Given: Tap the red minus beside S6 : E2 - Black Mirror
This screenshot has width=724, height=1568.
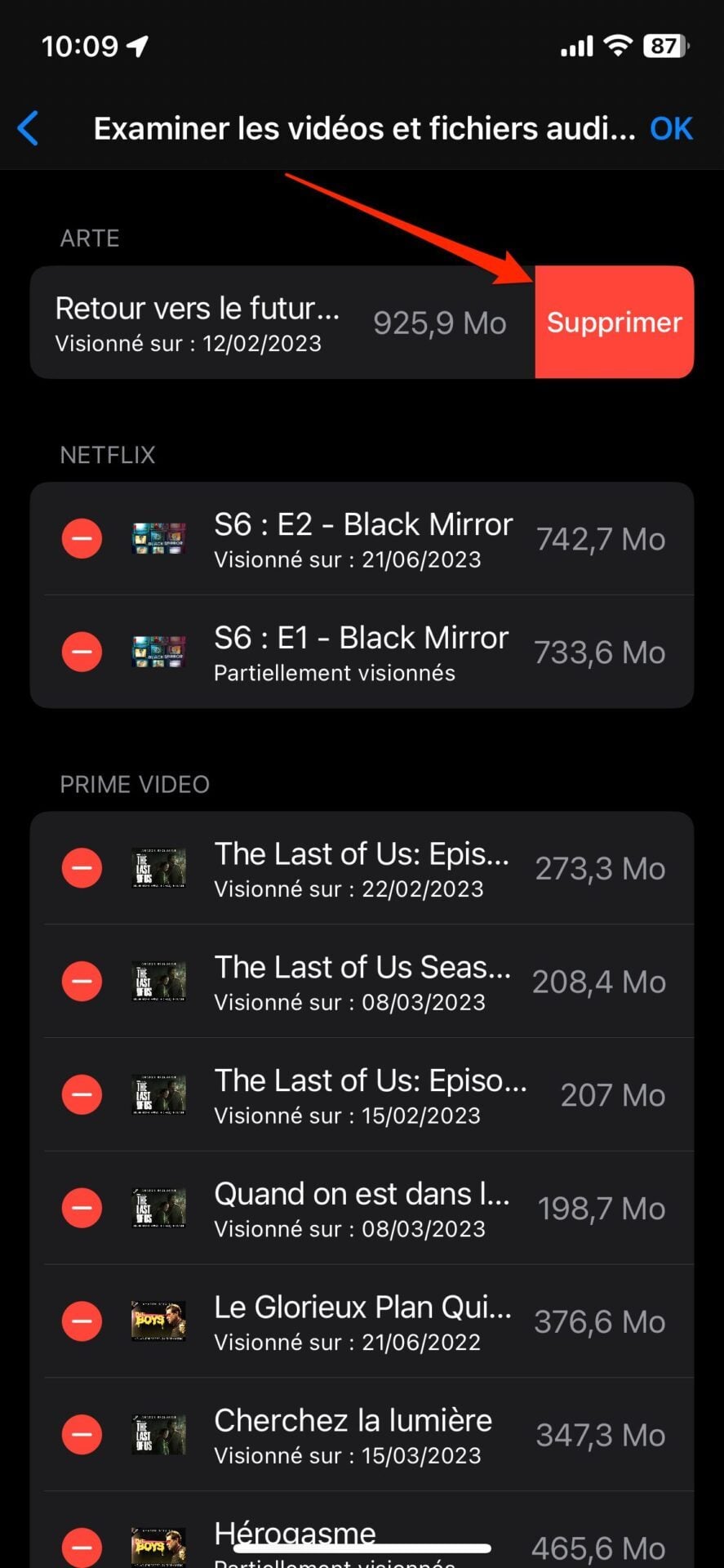Looking at the screenshot, I should [x=82, y=539].
